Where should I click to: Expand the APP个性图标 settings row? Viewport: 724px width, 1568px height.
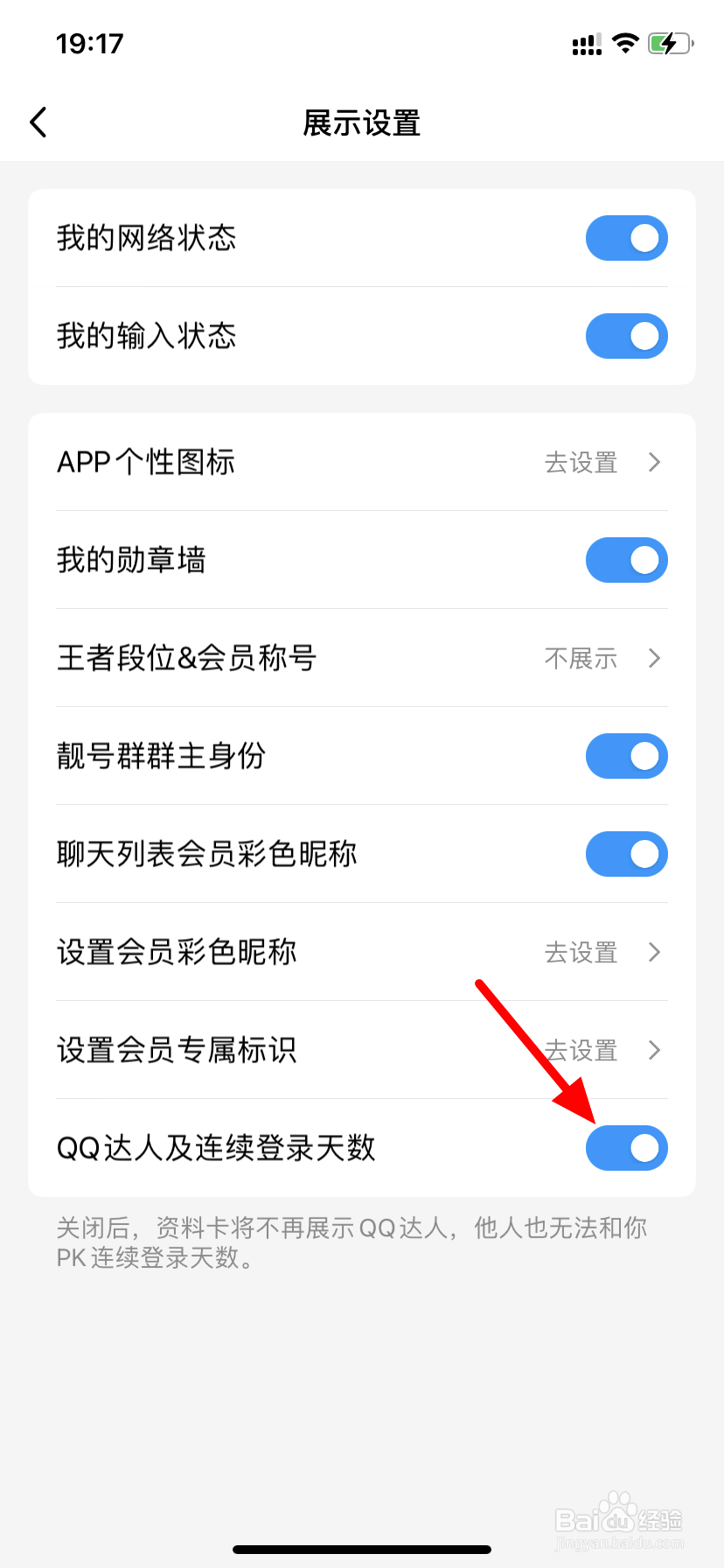tap(654, 463)
